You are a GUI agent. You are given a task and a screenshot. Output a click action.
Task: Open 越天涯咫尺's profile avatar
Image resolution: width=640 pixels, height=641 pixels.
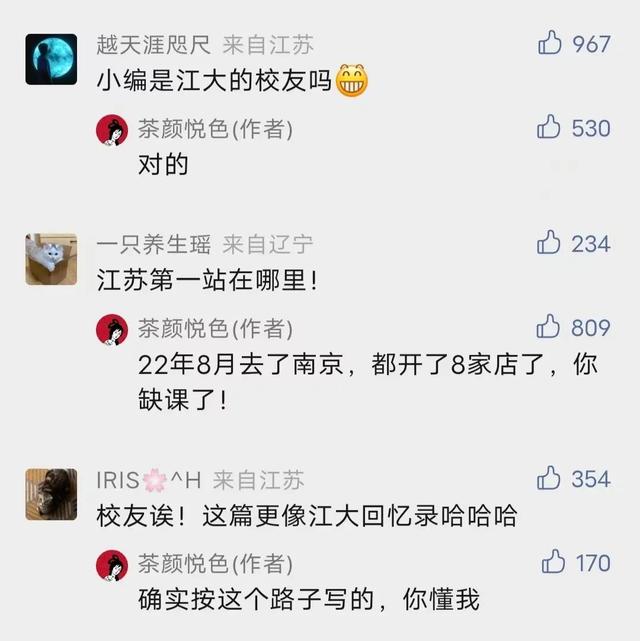(x=50, y=59)
